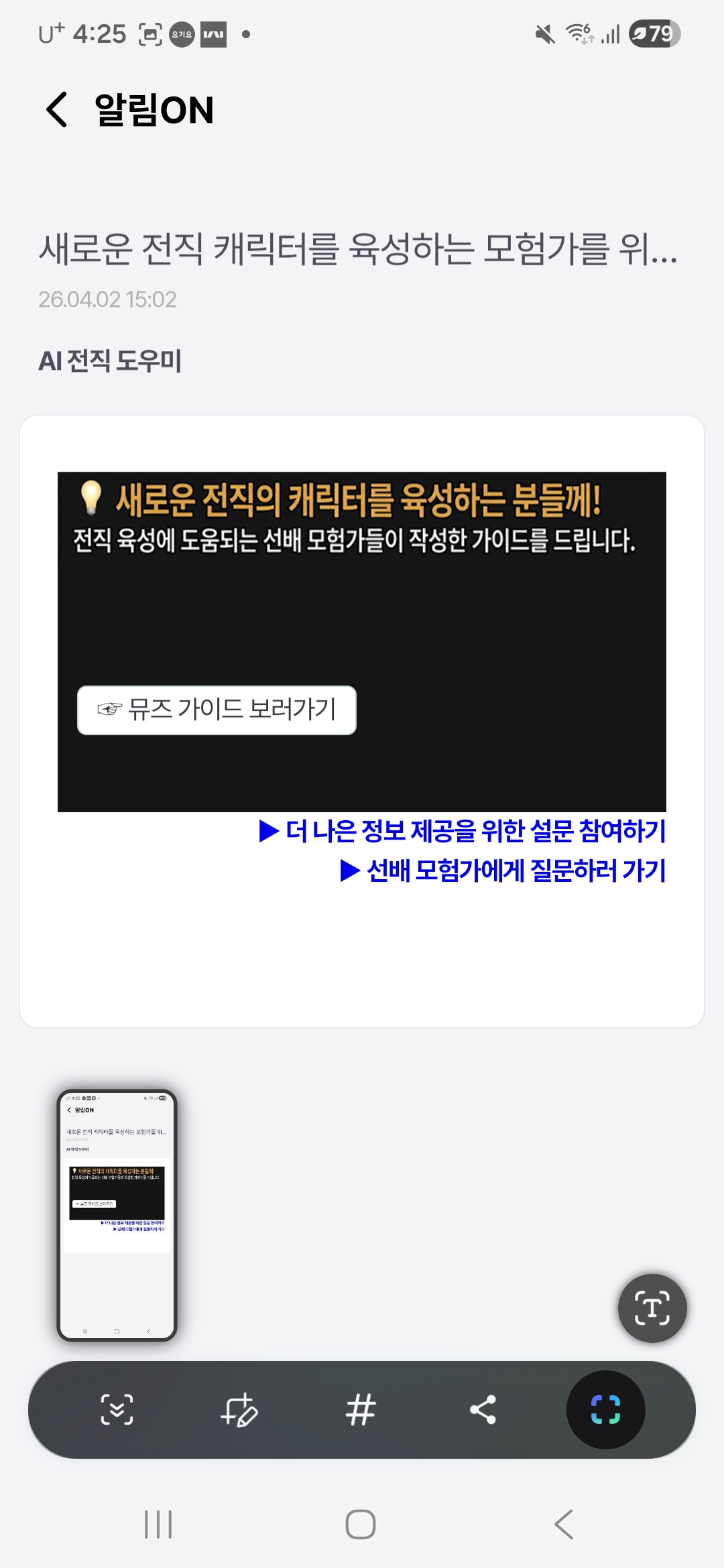Add a hashtag to the screenshot
This screenshot has height=1568, width=724.
pos(361,1409)
